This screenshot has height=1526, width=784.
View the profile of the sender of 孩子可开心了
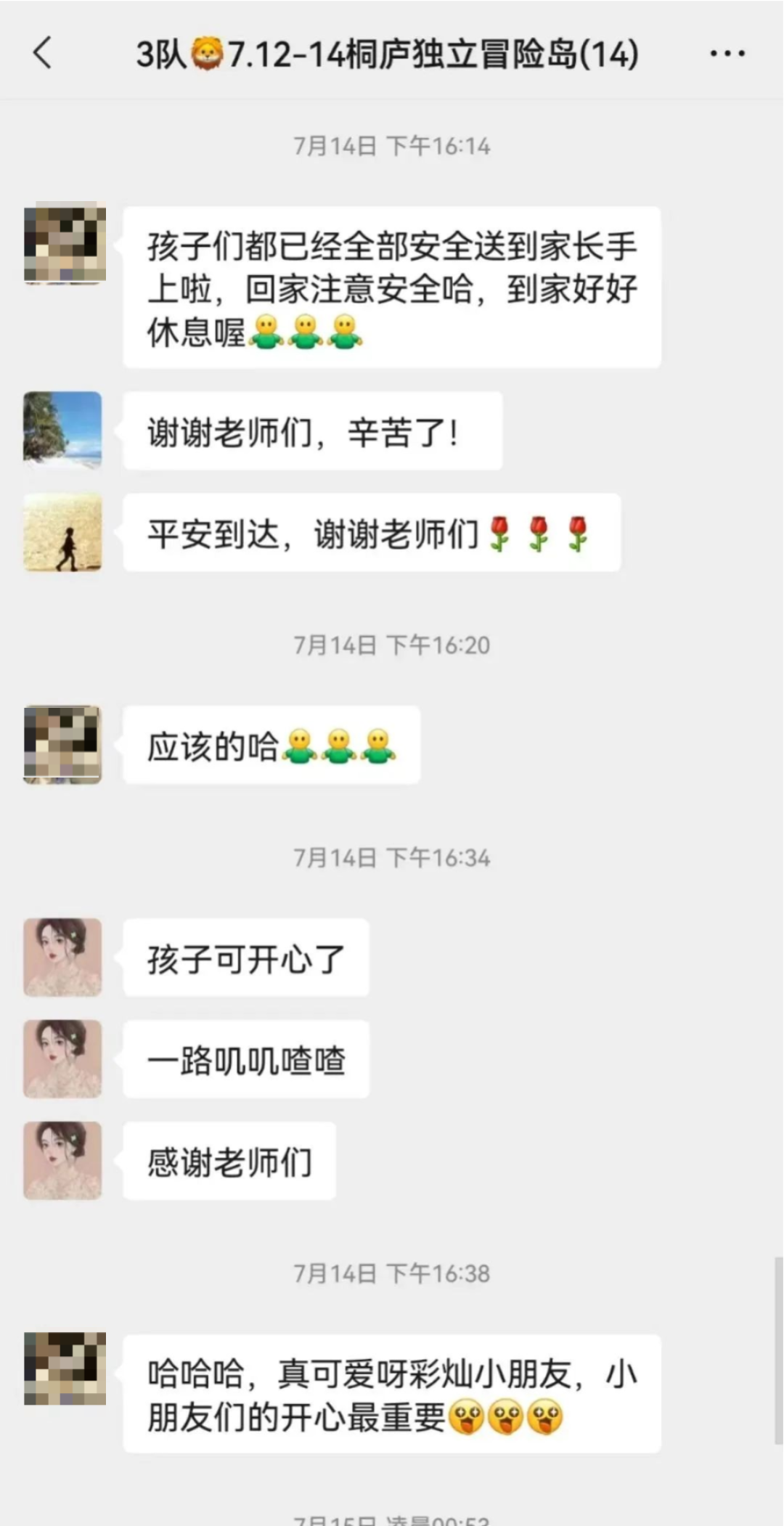[x=62, y=957]
